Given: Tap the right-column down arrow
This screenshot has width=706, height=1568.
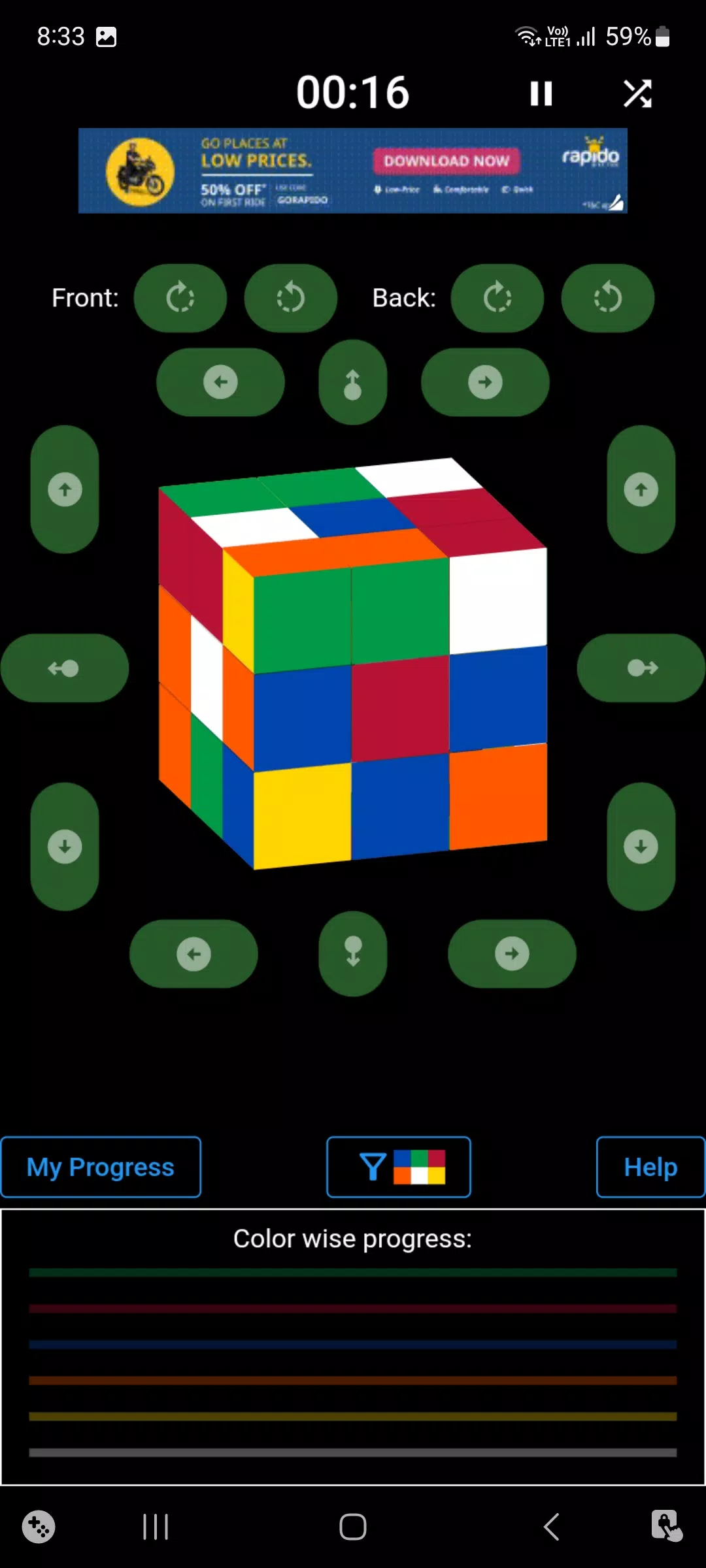Looking at the screenshot, I should click(641, 846).
